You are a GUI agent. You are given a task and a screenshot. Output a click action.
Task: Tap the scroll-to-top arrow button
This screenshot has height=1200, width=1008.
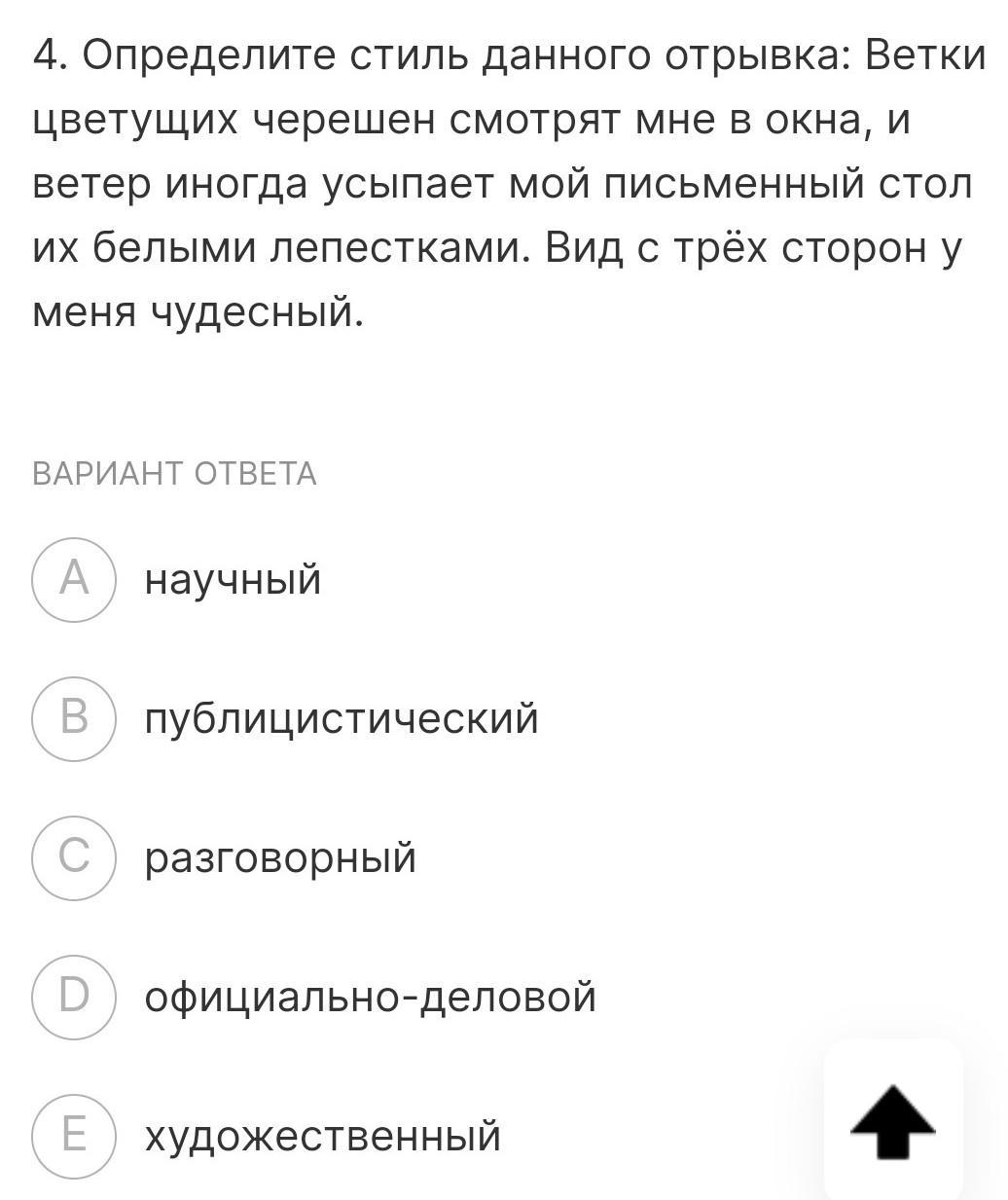892,1122
